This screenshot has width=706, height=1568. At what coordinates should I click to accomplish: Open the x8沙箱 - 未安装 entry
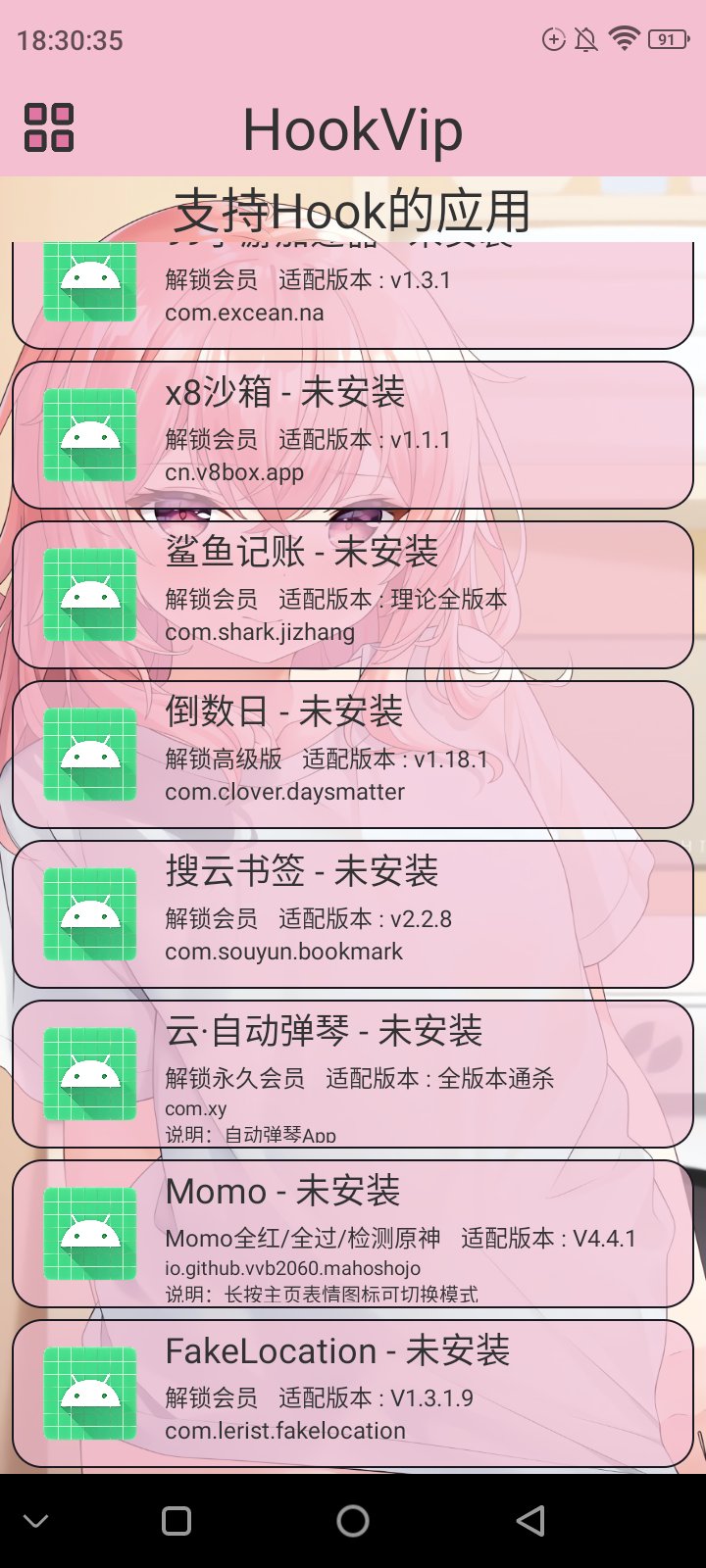(353, 432)
